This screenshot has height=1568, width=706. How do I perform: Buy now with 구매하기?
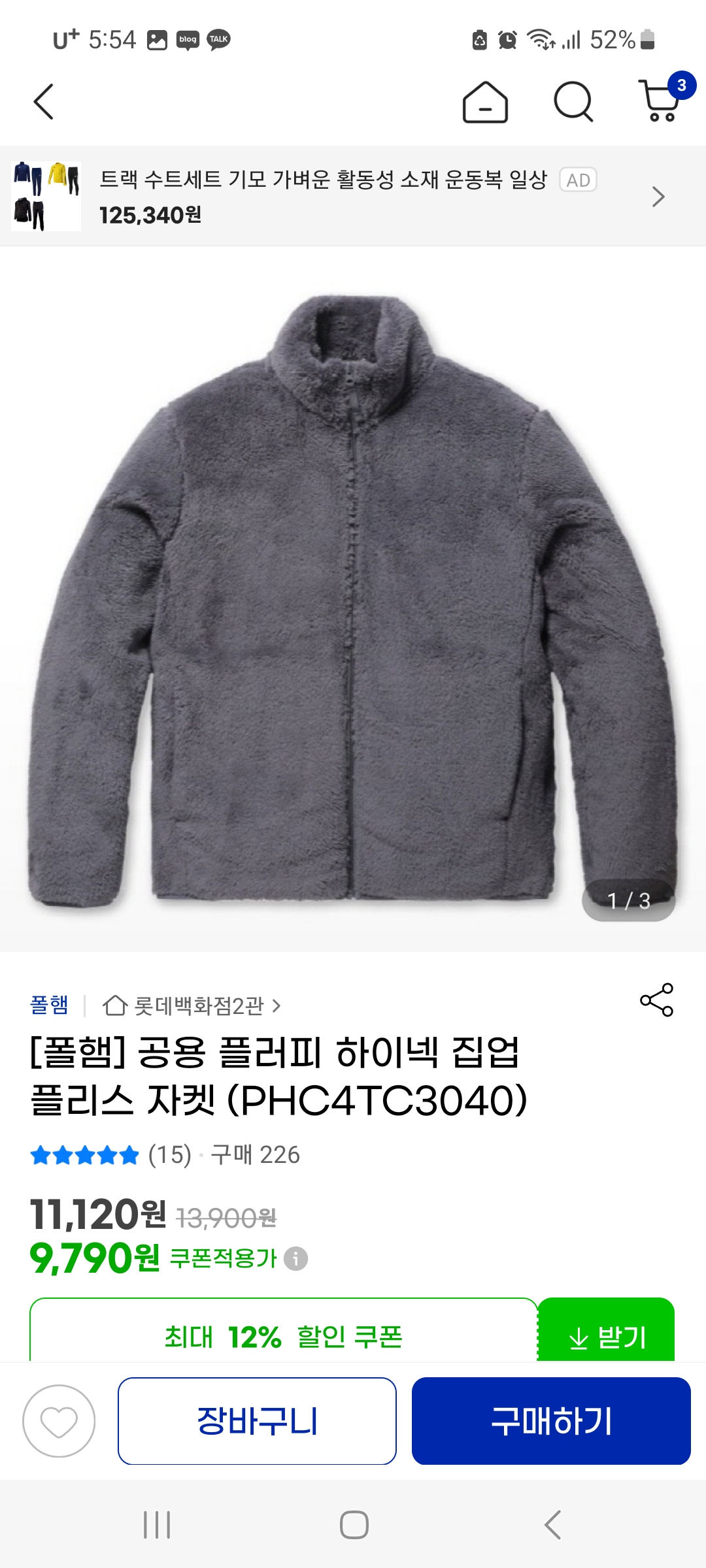(x=551, y=1421)
